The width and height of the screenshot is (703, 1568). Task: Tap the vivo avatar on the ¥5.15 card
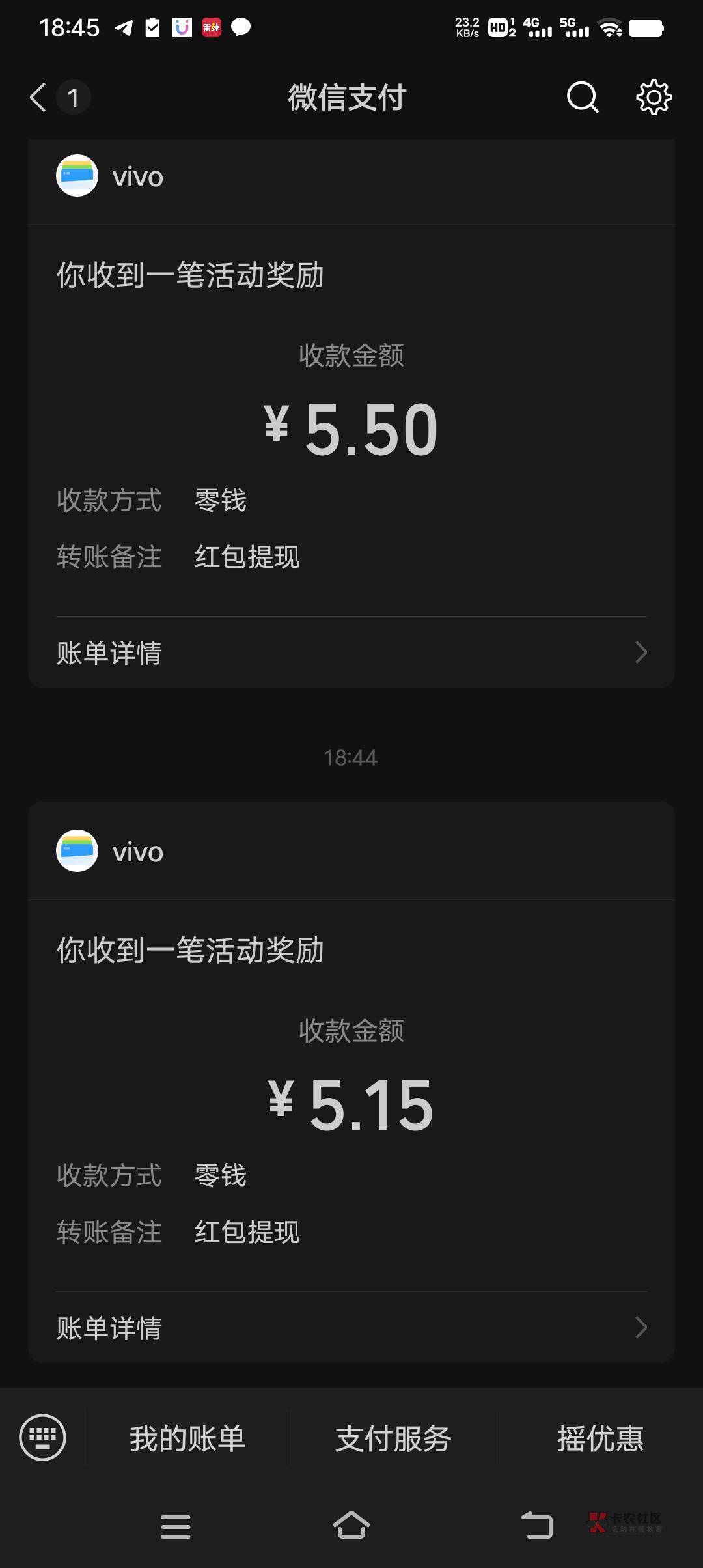coord(77,851)
